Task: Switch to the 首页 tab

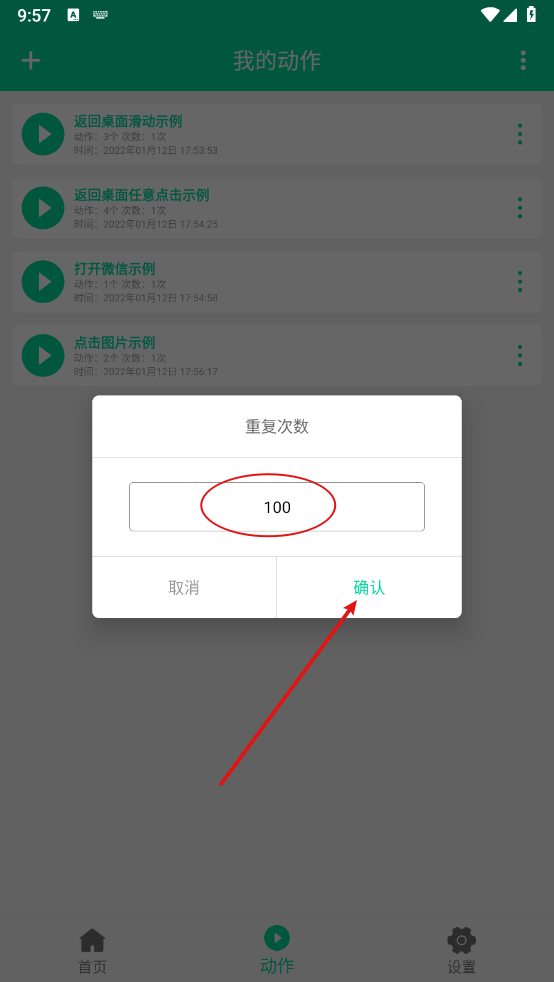Action: point(92,950)
